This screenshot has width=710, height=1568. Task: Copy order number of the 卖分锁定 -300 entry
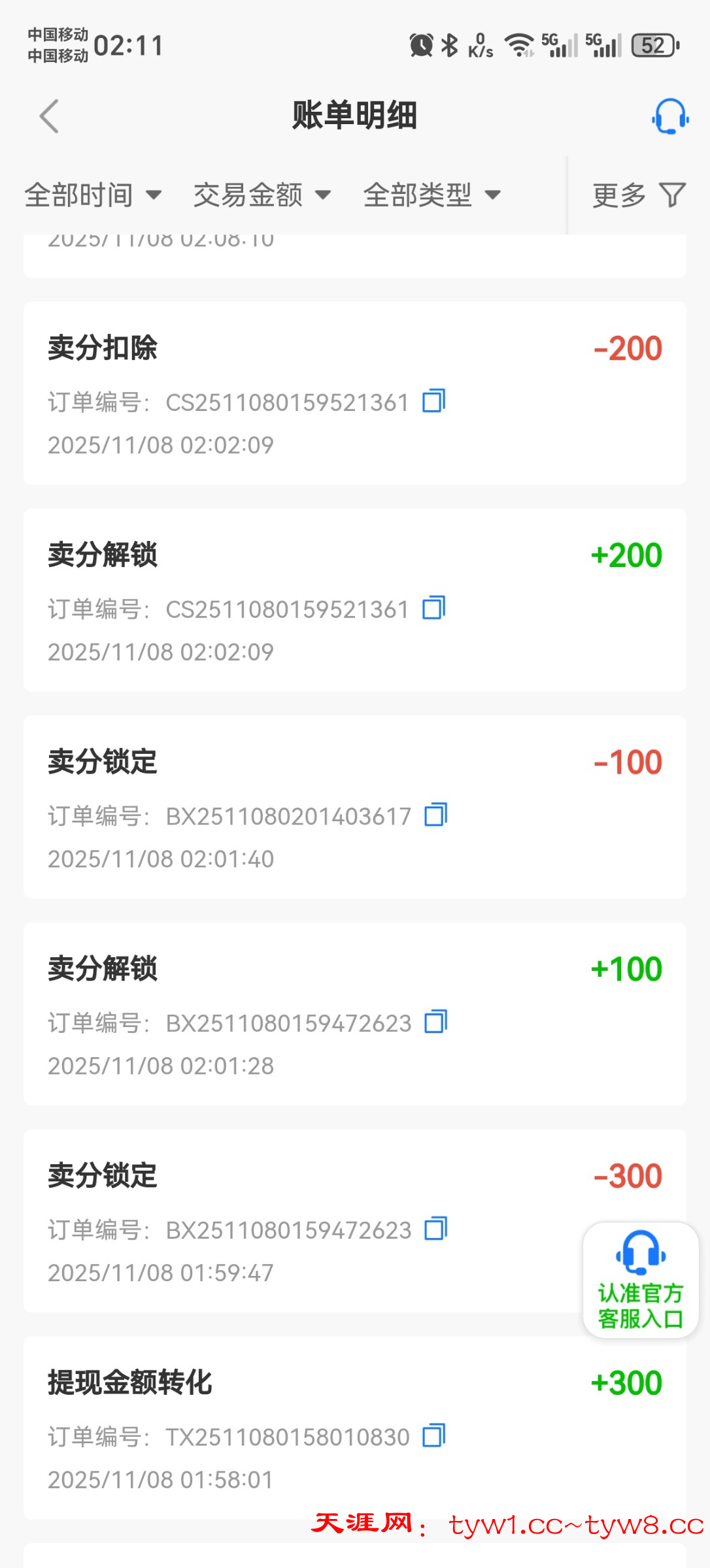tap(436, 1229)
